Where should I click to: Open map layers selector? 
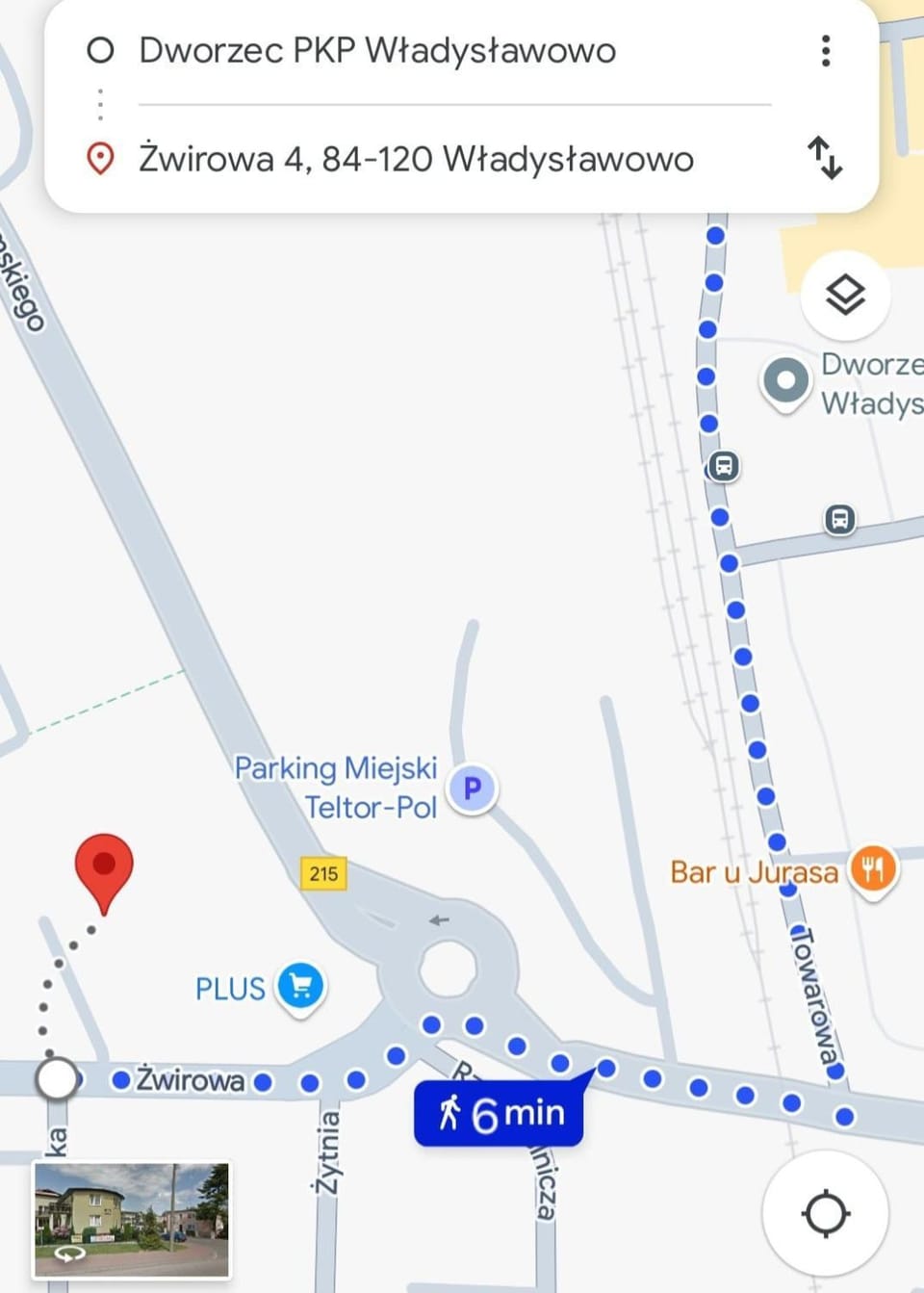[844, 295]
